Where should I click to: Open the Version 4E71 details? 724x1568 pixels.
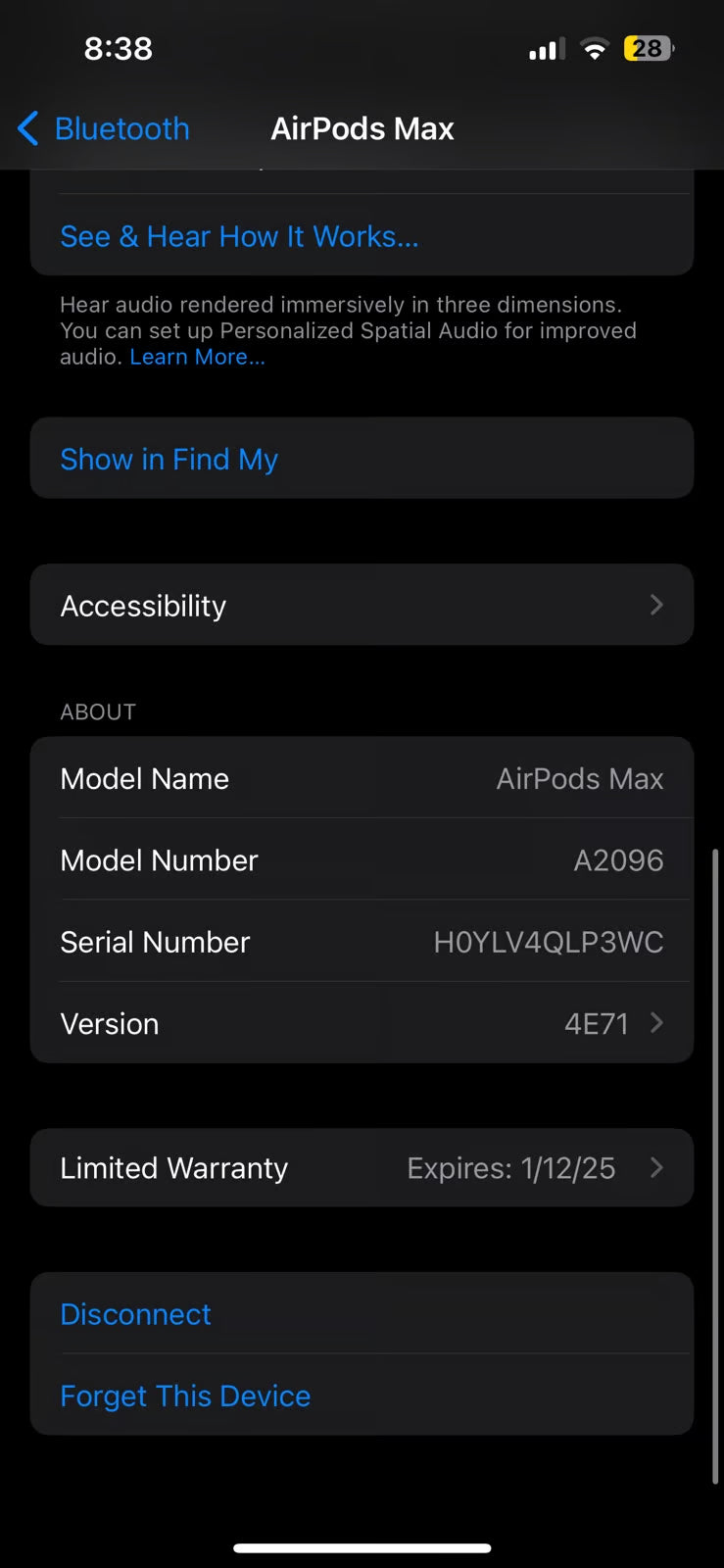(362, 1023)
